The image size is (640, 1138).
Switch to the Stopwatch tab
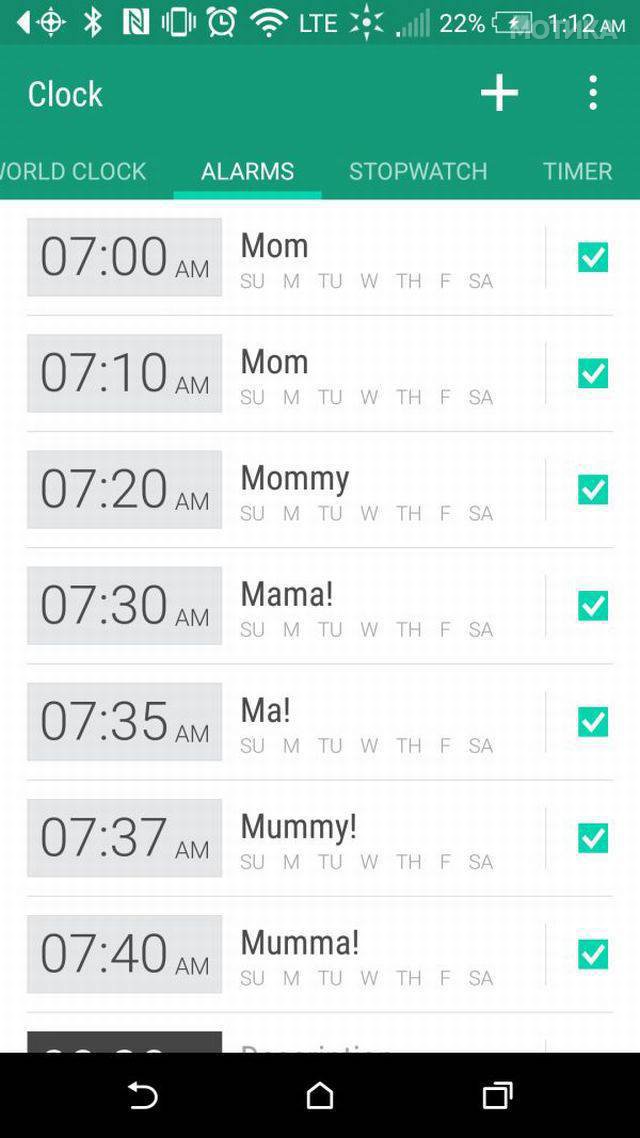[x=418, y=171]
